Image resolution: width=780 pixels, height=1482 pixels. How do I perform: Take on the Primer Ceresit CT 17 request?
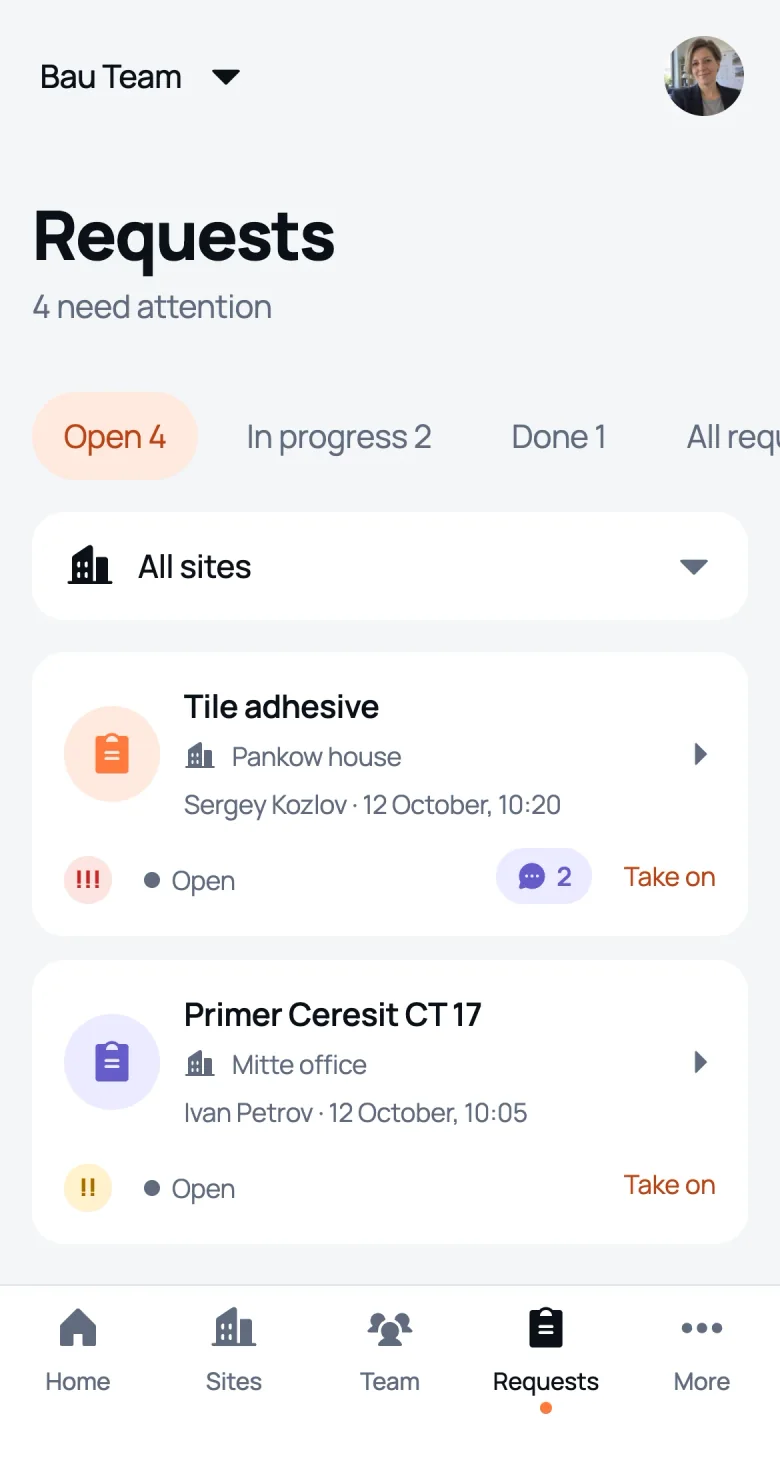669,1185
